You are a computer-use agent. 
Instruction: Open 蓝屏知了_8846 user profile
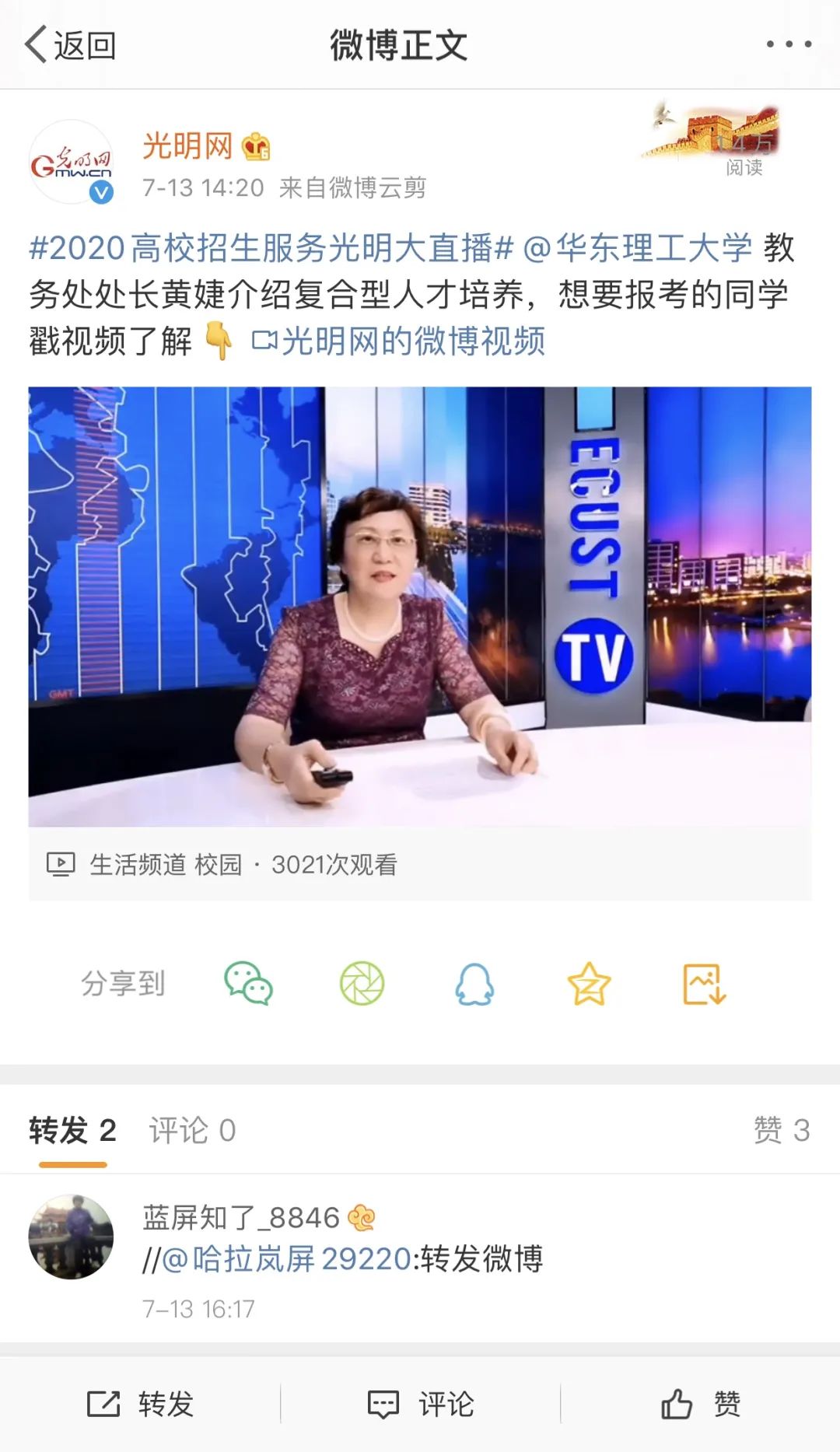pyautogui.click(x=241, y=1217)
